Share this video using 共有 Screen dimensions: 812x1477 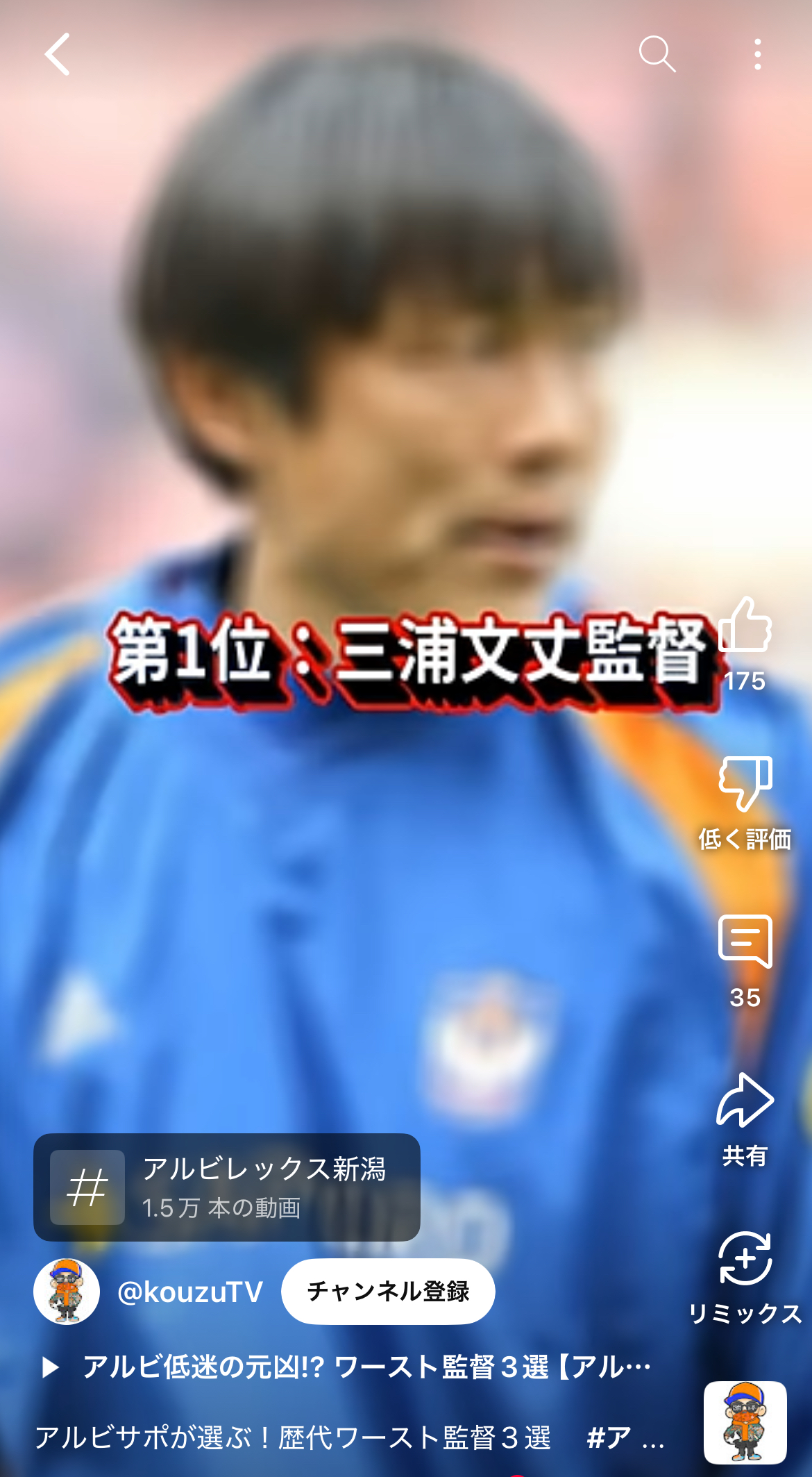point(745,1101)
